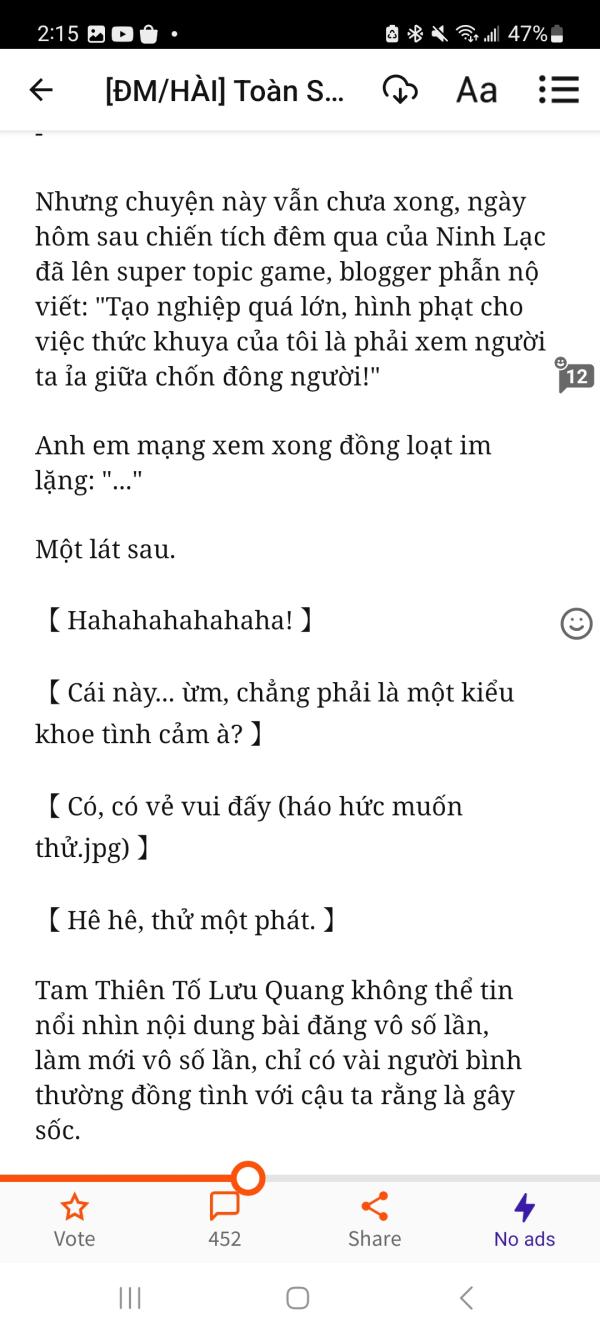View the 12 inline paragraph comments

click(575, 375)
